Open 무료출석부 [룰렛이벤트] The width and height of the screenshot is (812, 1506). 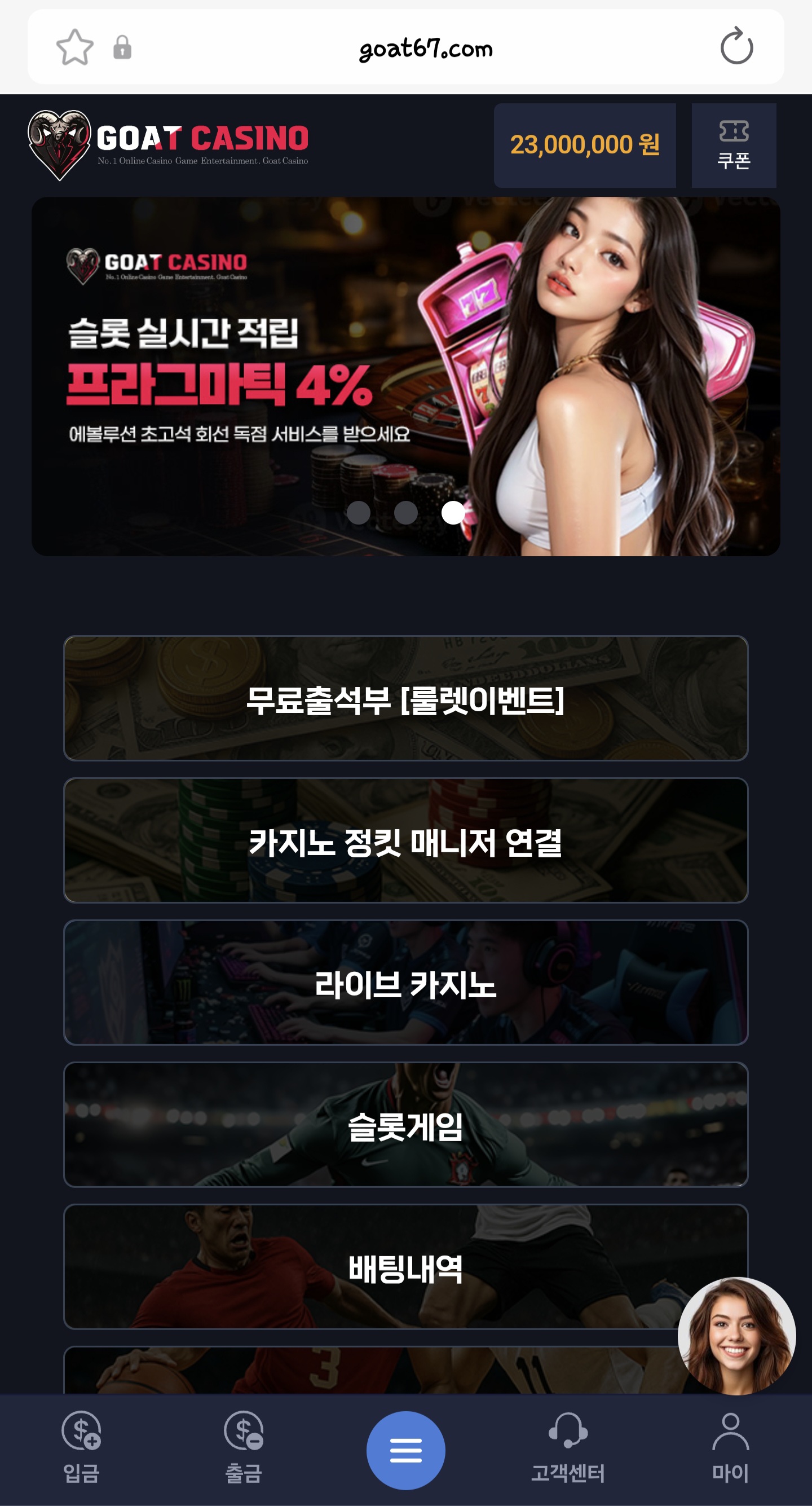405,699
